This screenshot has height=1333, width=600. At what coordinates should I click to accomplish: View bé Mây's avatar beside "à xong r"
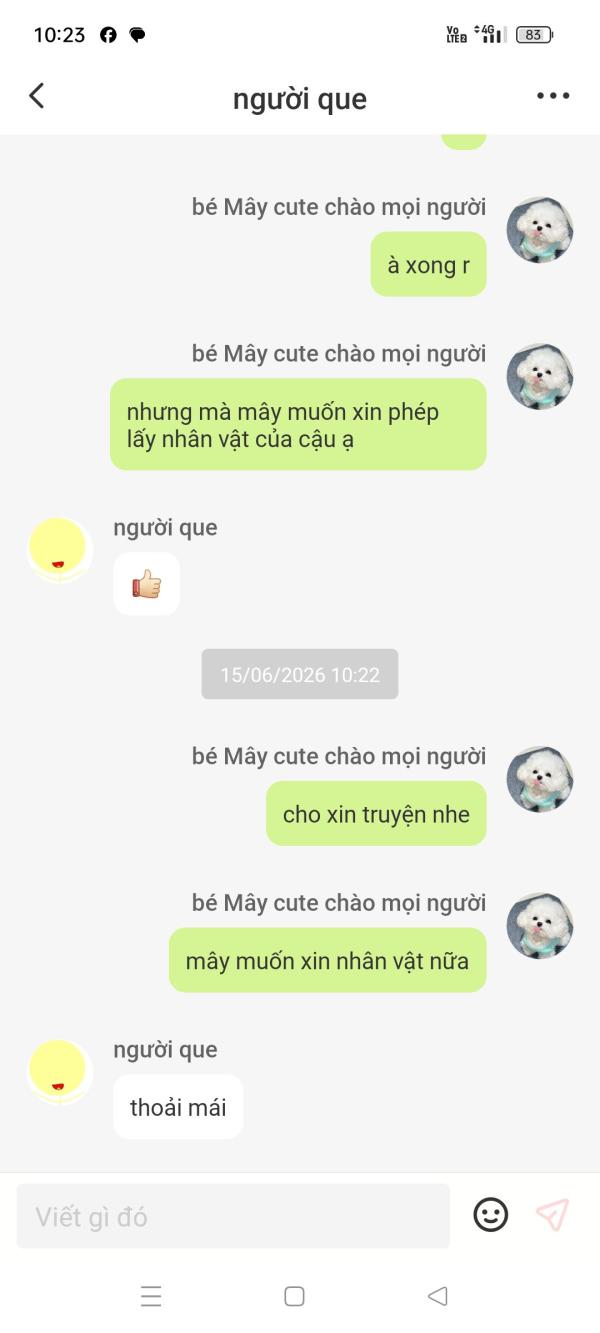[540, 230]
